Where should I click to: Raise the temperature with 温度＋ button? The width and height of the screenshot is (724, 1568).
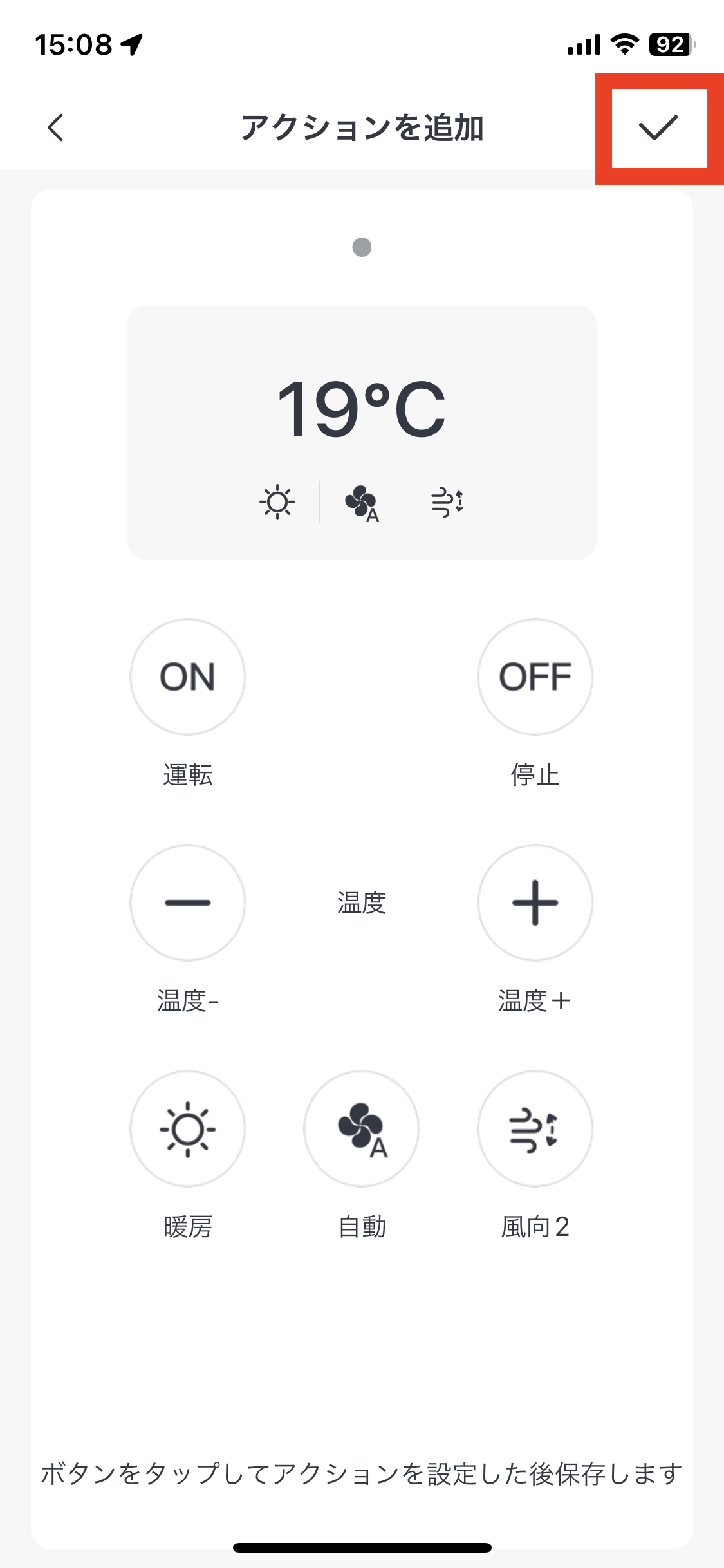click(x=535, y=902)
